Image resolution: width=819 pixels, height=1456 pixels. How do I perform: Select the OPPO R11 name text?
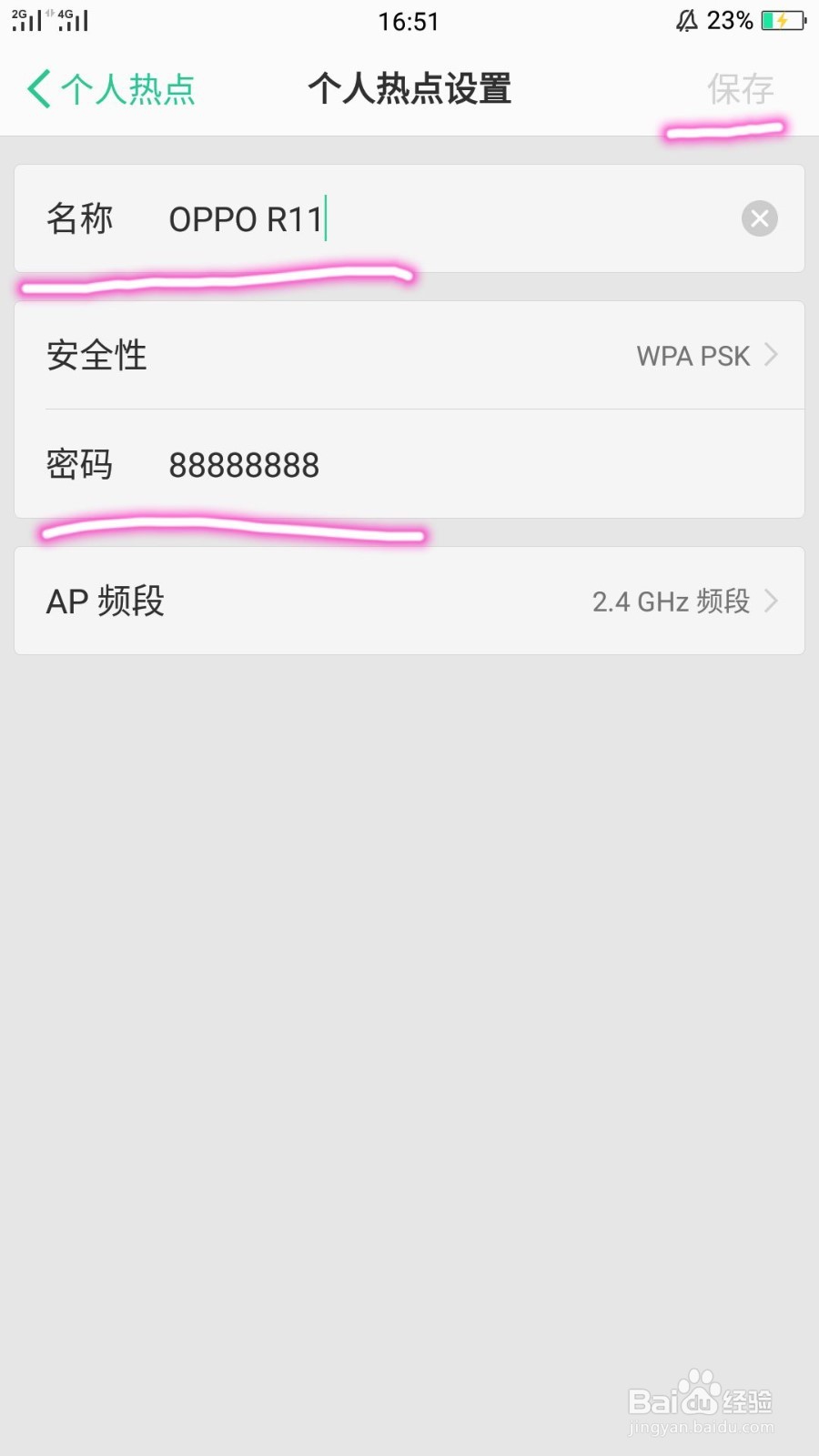point(246,218)
